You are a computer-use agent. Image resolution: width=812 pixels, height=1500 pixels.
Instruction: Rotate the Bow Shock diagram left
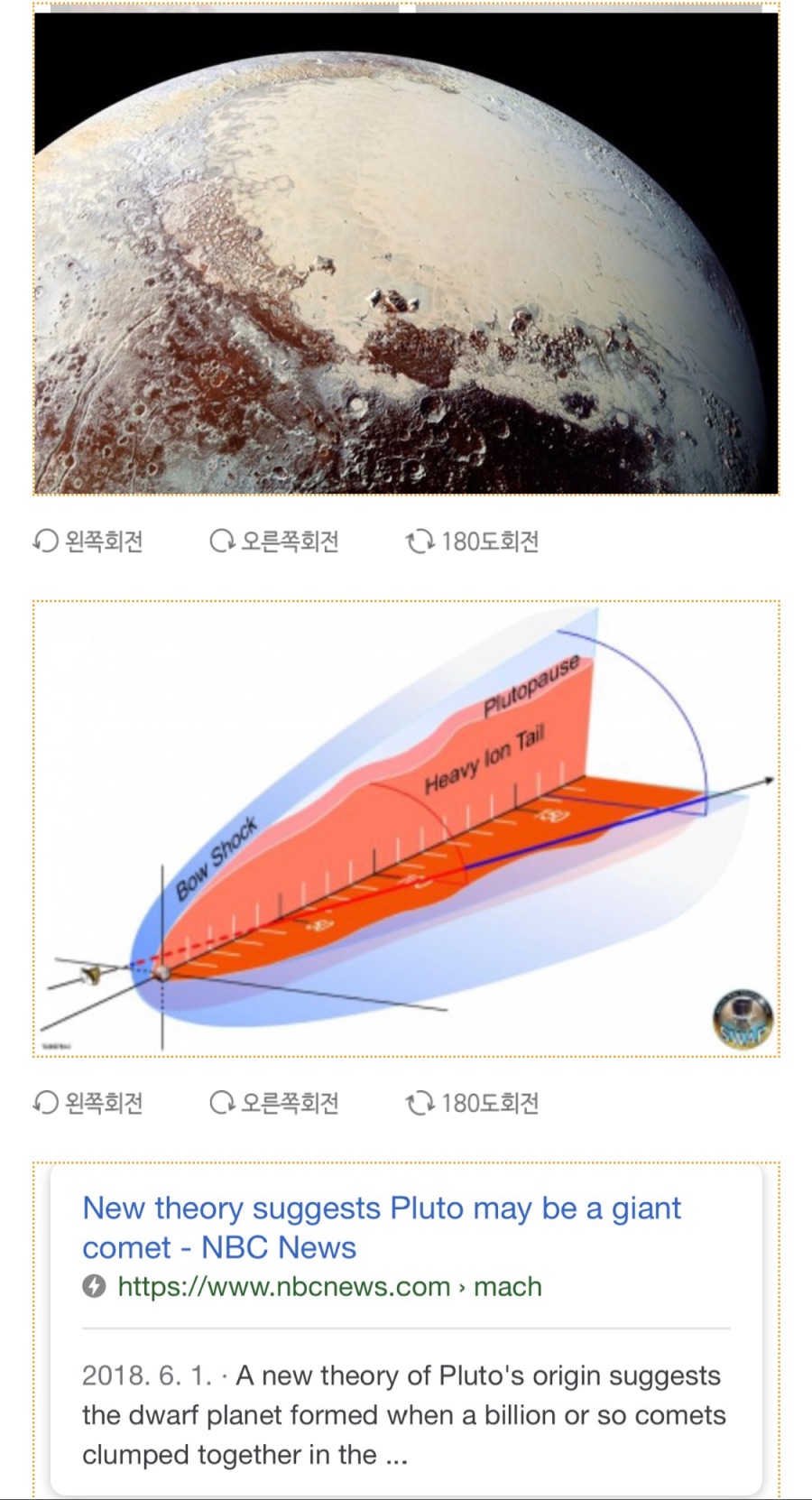tap(88, 1103)
